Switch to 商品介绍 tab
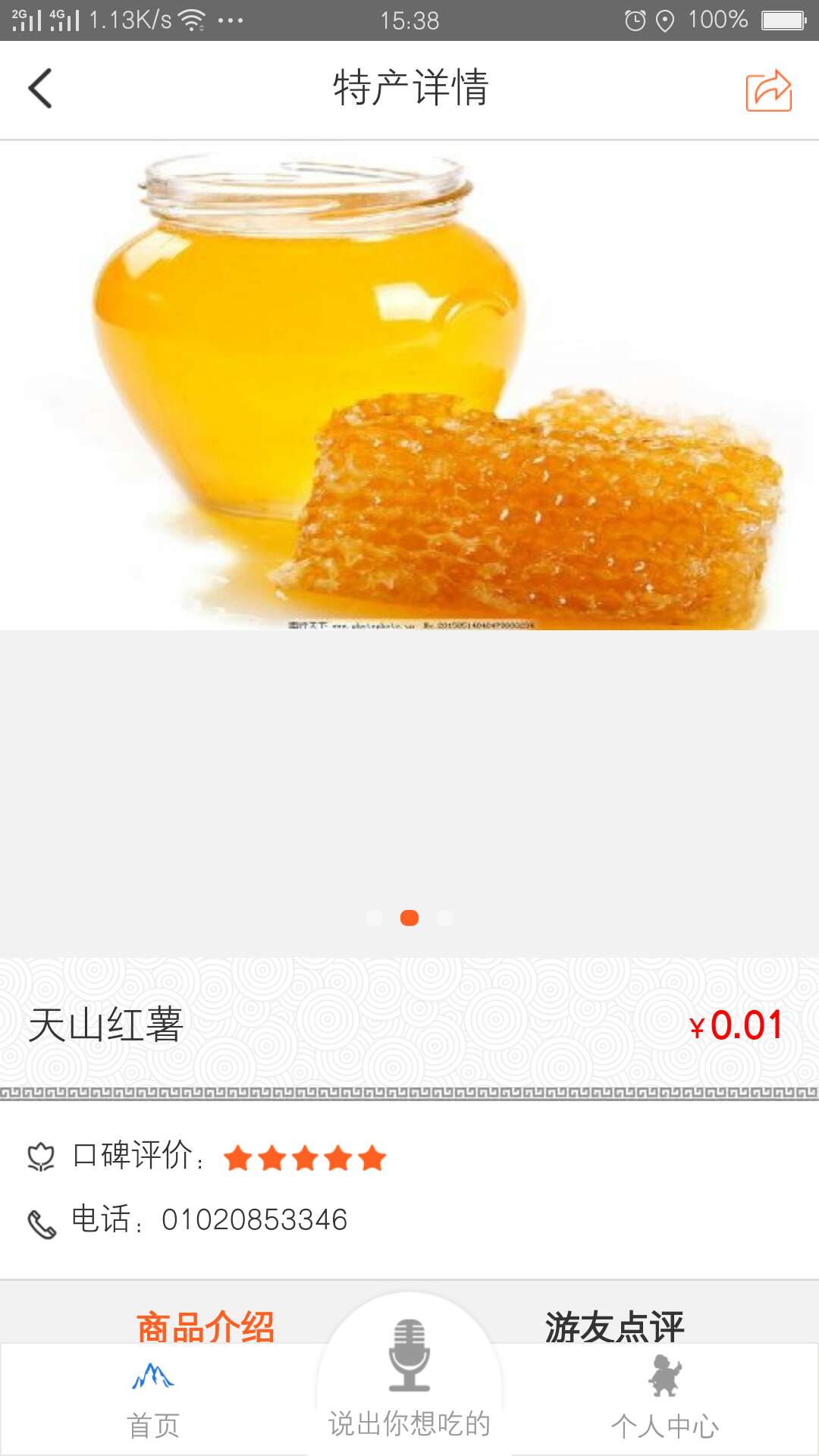Screen dimensions: 819x1456 (205, 1326)
